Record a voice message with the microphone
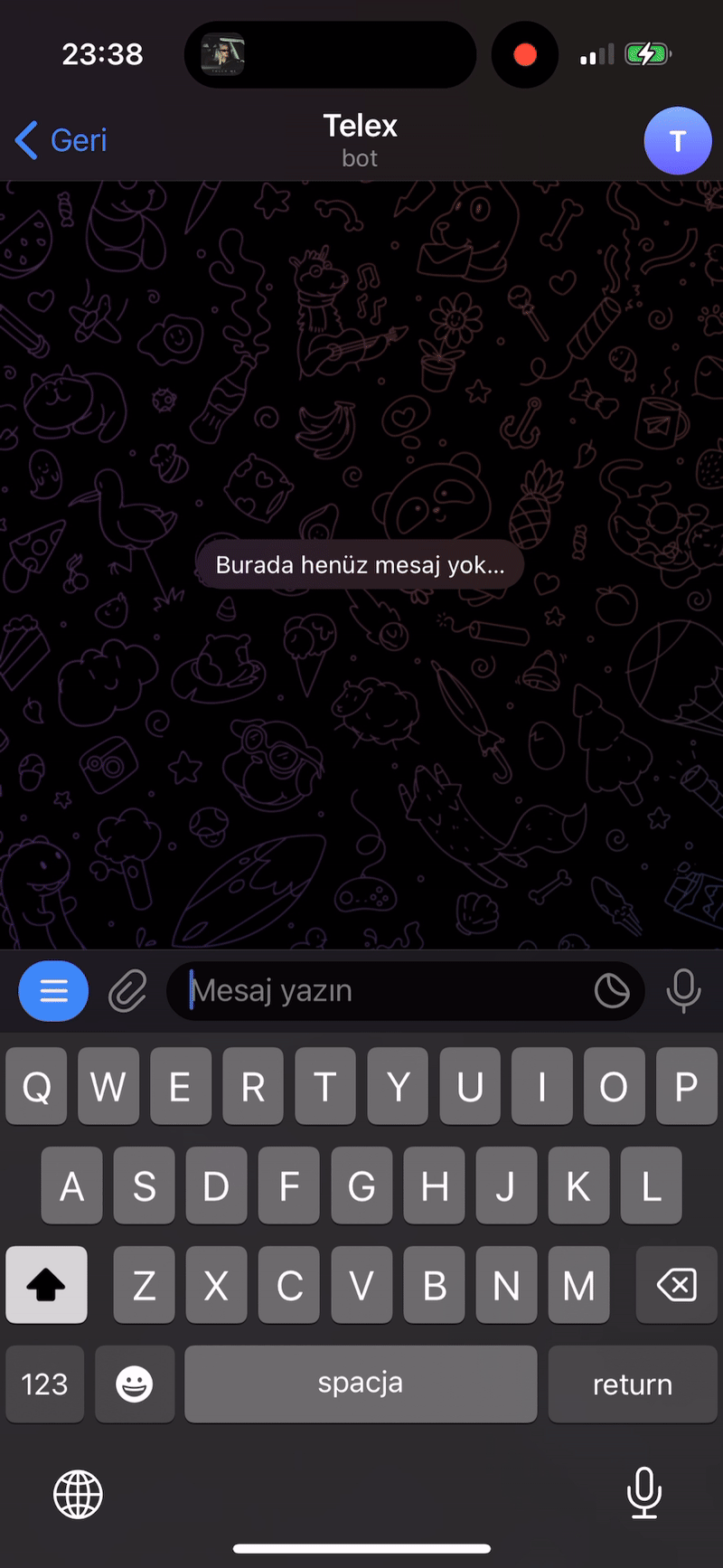The image size is (723, 1568). click(x=683, y=991)
